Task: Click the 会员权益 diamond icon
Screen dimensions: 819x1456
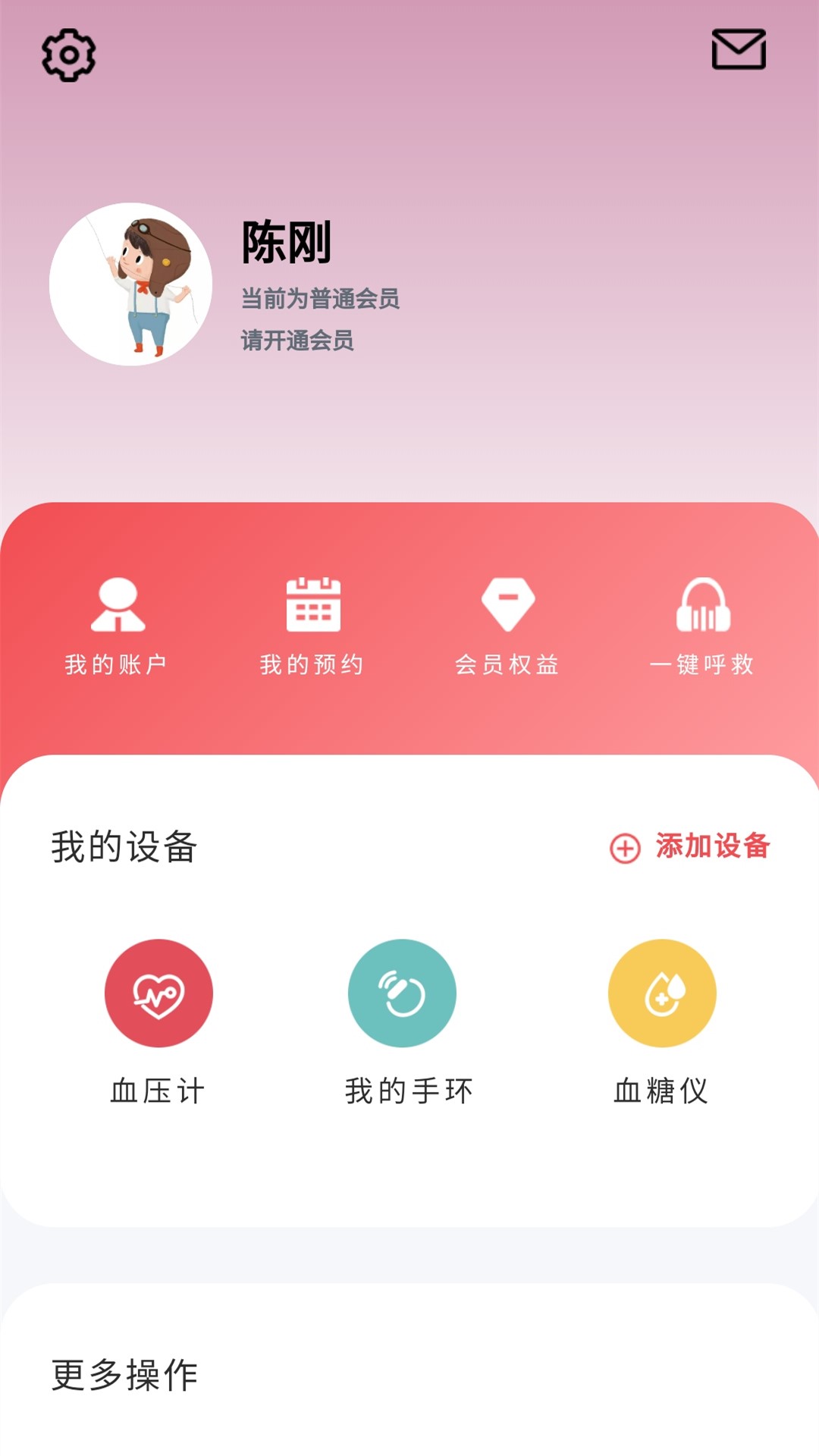Action: (x=508, y=604)
